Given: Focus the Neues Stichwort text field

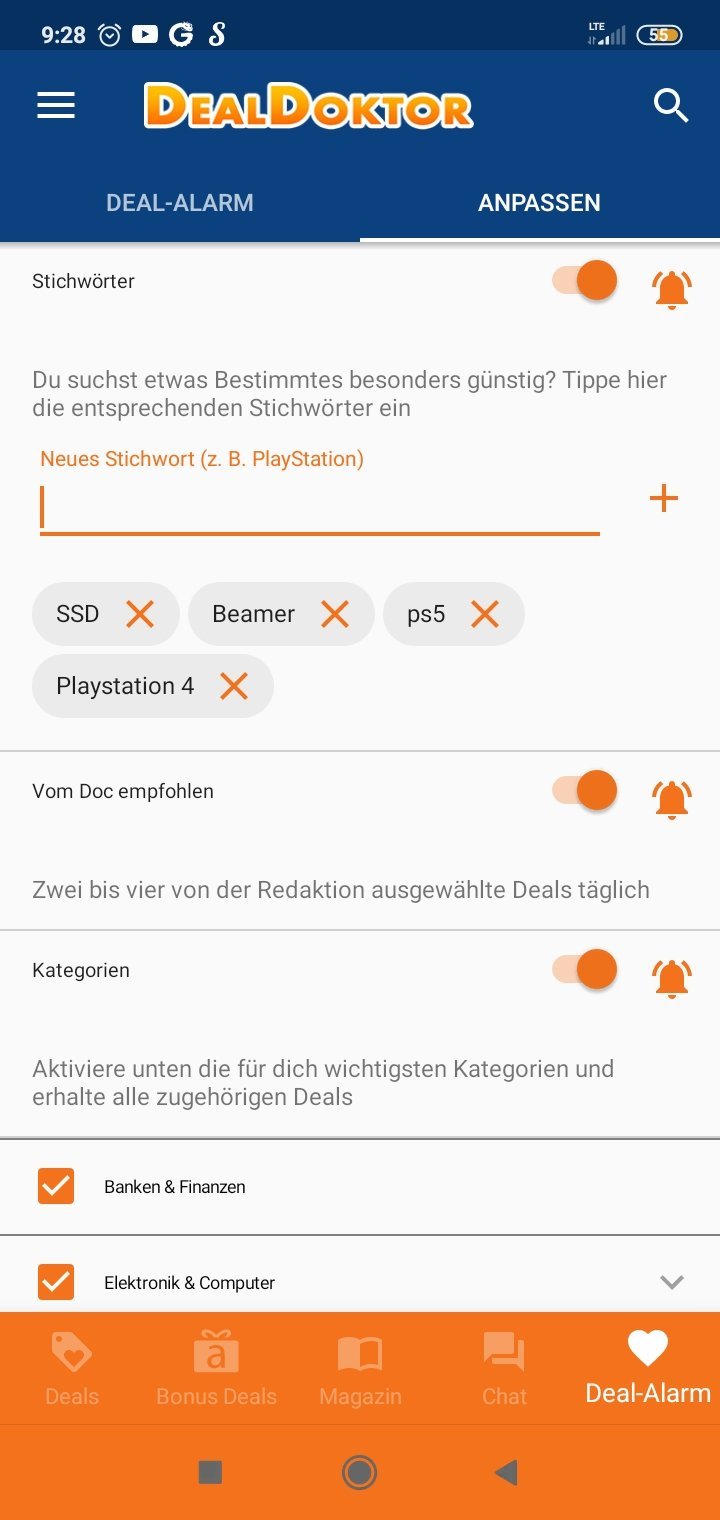Looking at the screenshot, I should 319,506.
